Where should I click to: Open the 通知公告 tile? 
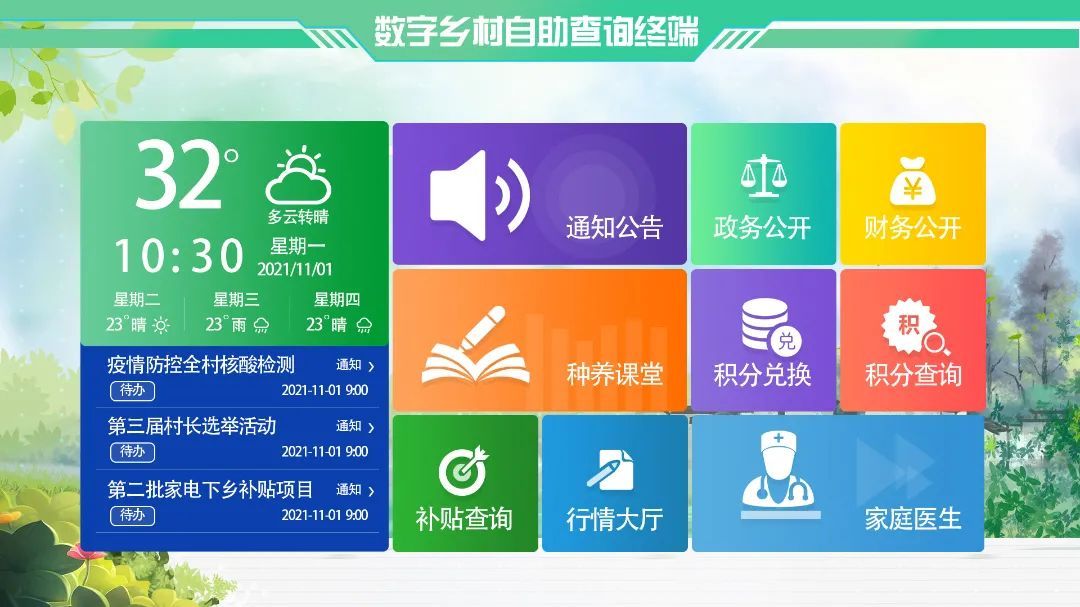tap(539, 194)
